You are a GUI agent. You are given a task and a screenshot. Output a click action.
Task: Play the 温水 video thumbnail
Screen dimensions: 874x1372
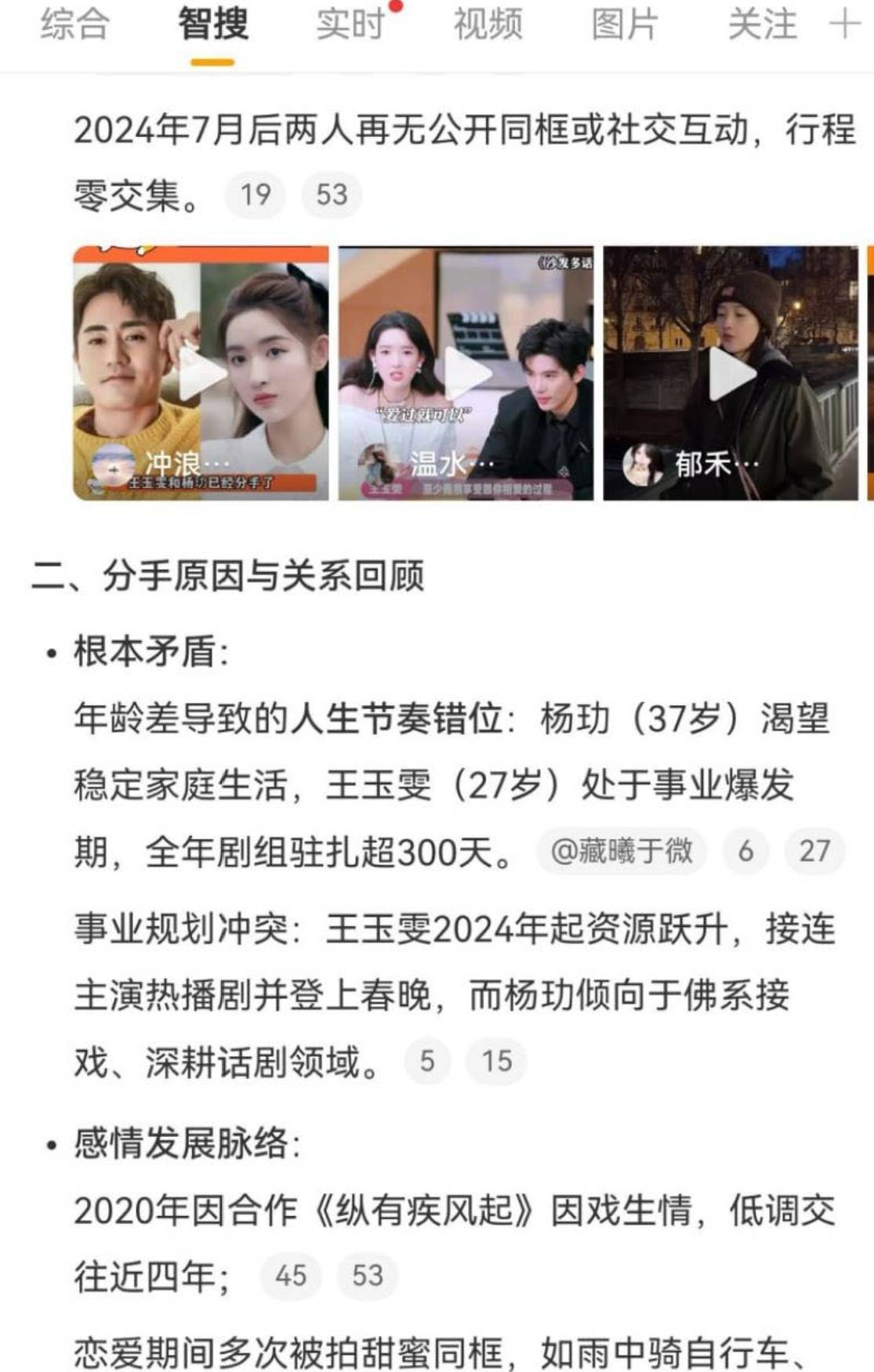point(466,373)
